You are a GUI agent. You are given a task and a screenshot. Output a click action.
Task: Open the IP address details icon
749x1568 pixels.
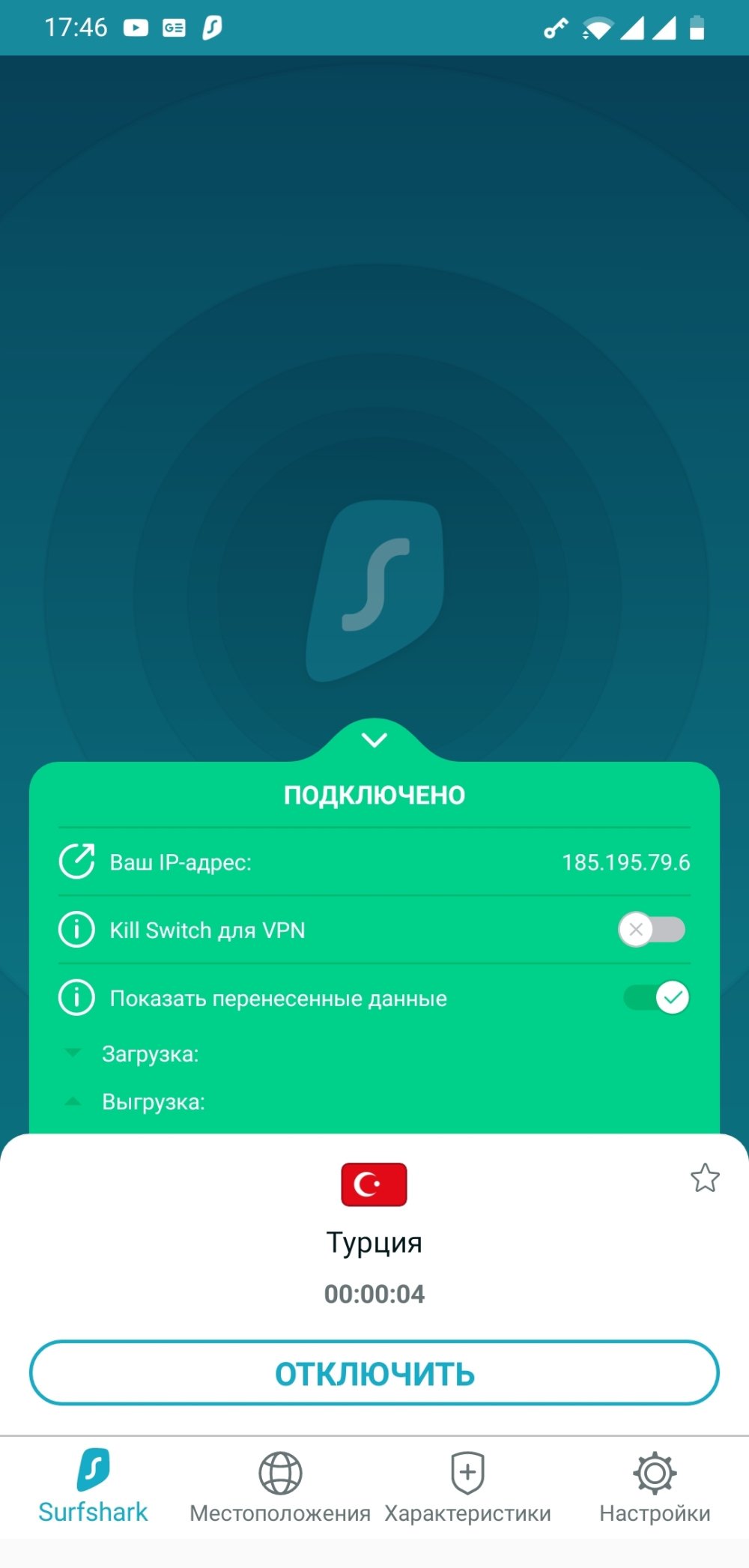tap(77, 862)
